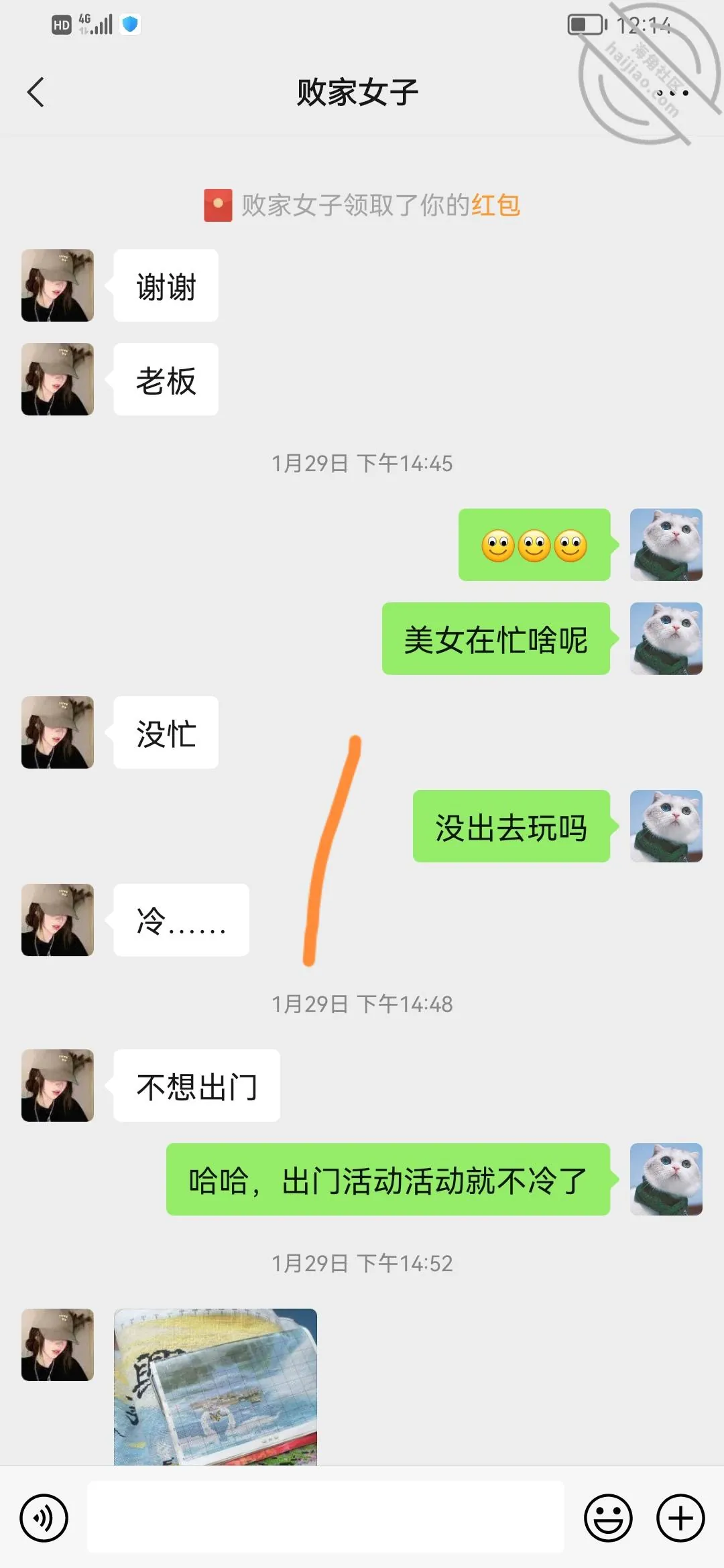
Task: Open the plus attachment menu
Action: [x=680, y=1518]
